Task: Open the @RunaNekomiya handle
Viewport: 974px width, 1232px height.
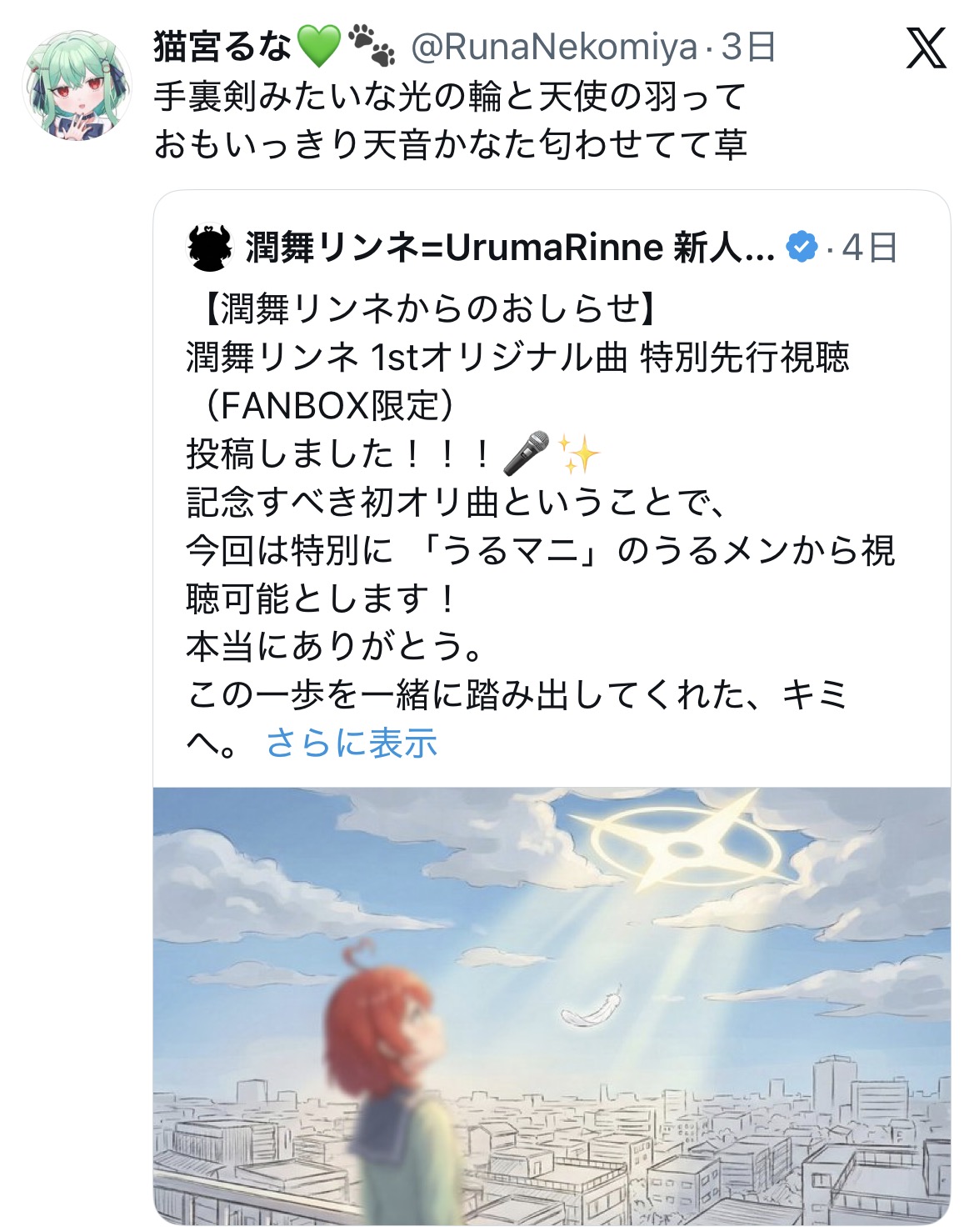Action: click(x=554, y=48)
